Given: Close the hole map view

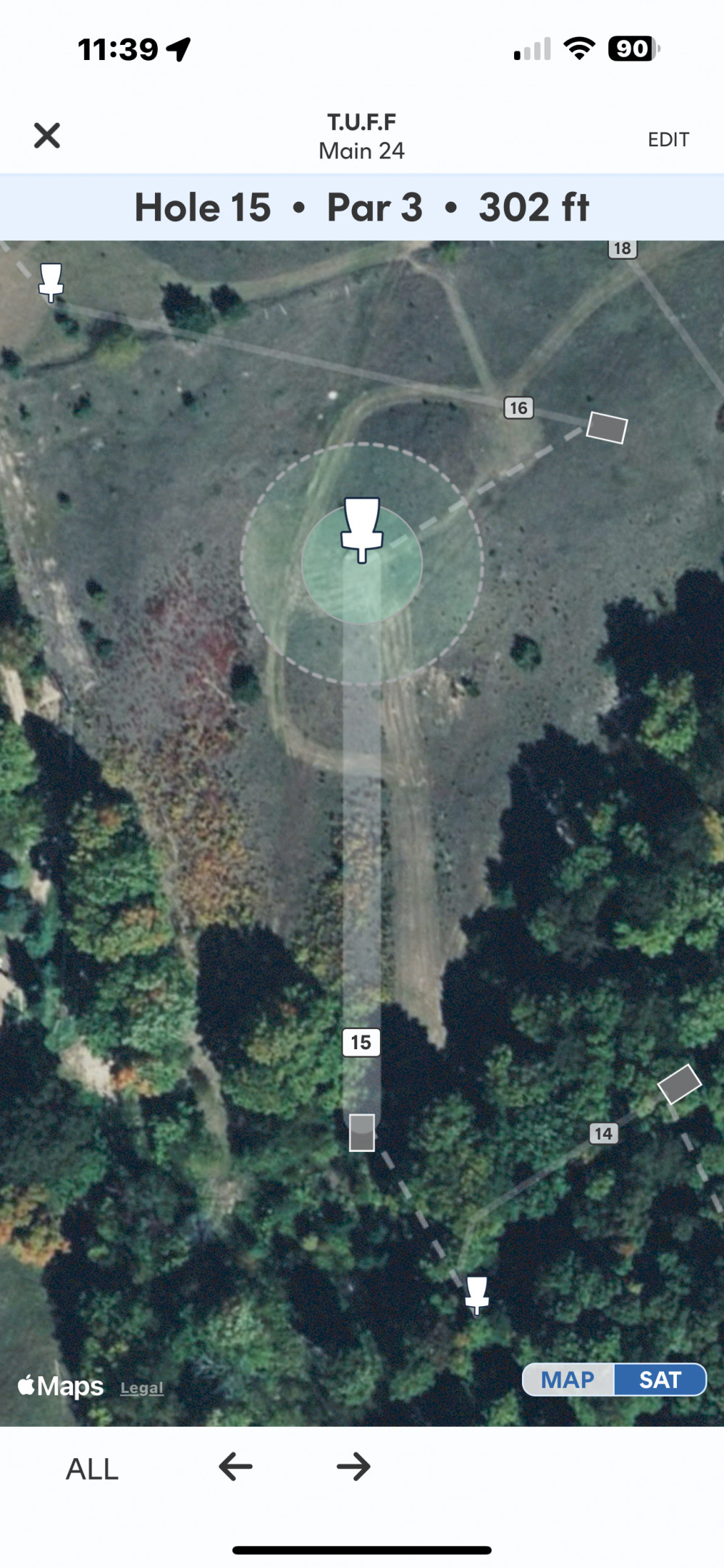Looking at the screenshot, I should (47, 135).
